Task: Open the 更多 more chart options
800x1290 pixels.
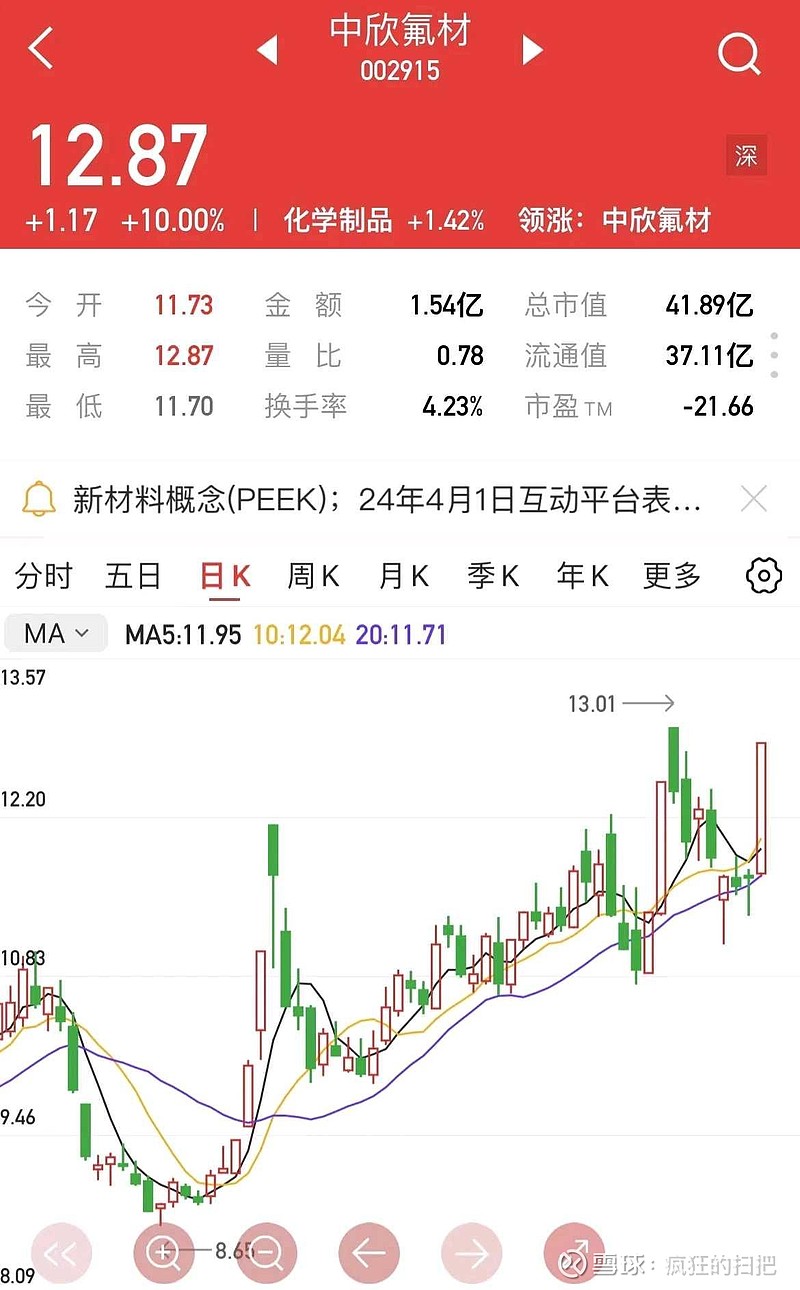Action: pyautogui.click(x=670, y=575)
